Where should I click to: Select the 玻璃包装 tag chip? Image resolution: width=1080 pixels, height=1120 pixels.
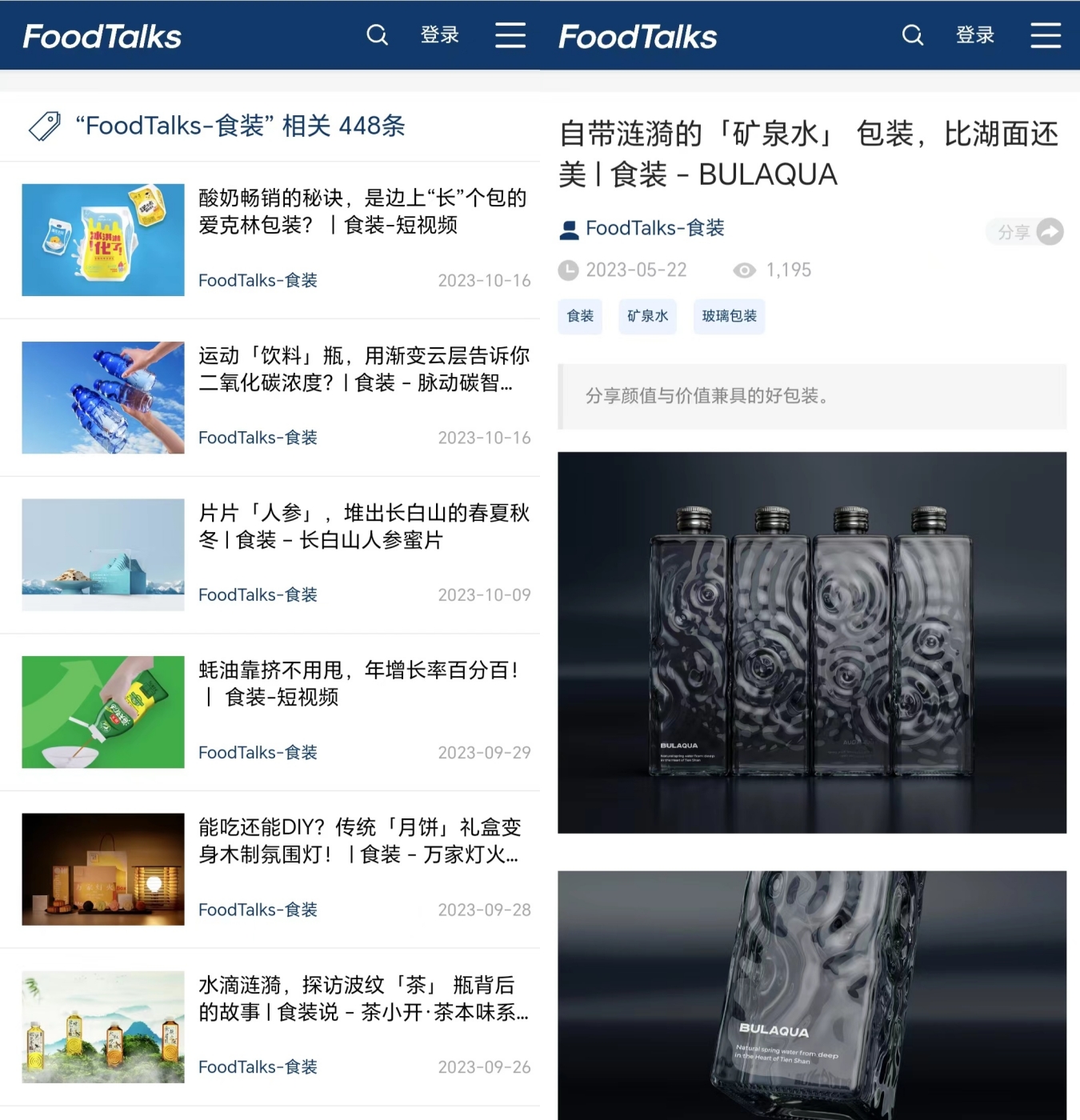coord(729,316)
